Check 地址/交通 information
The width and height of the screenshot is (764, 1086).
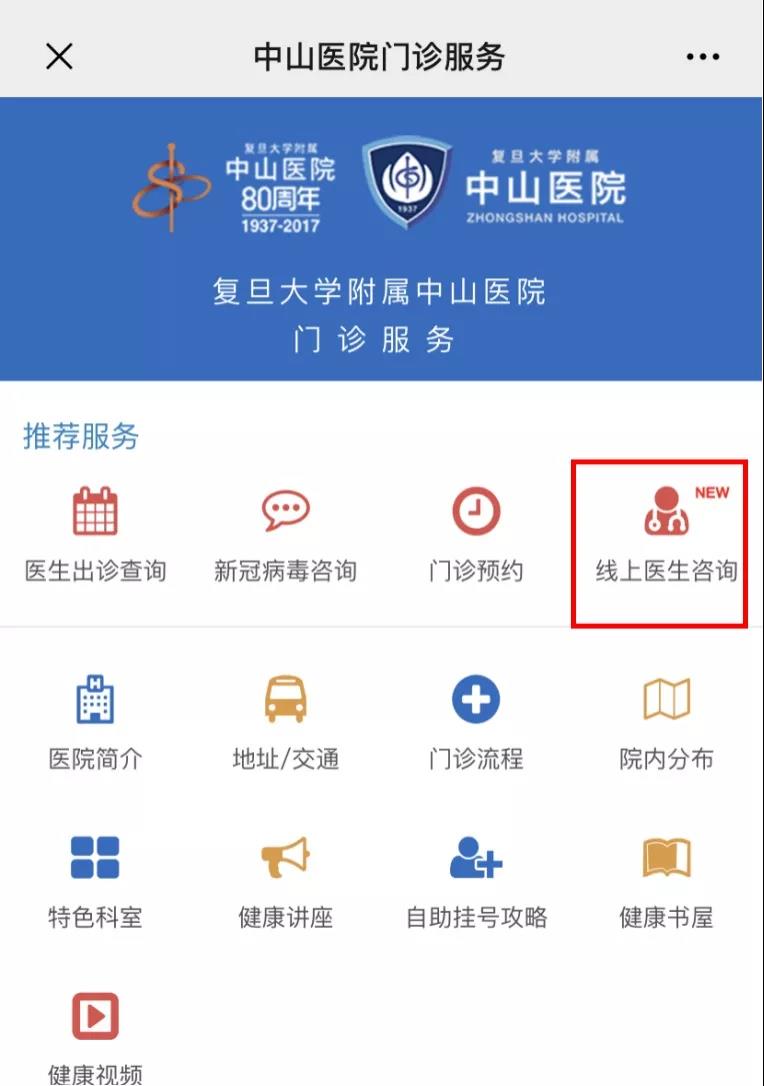click(x=285, y=722)
